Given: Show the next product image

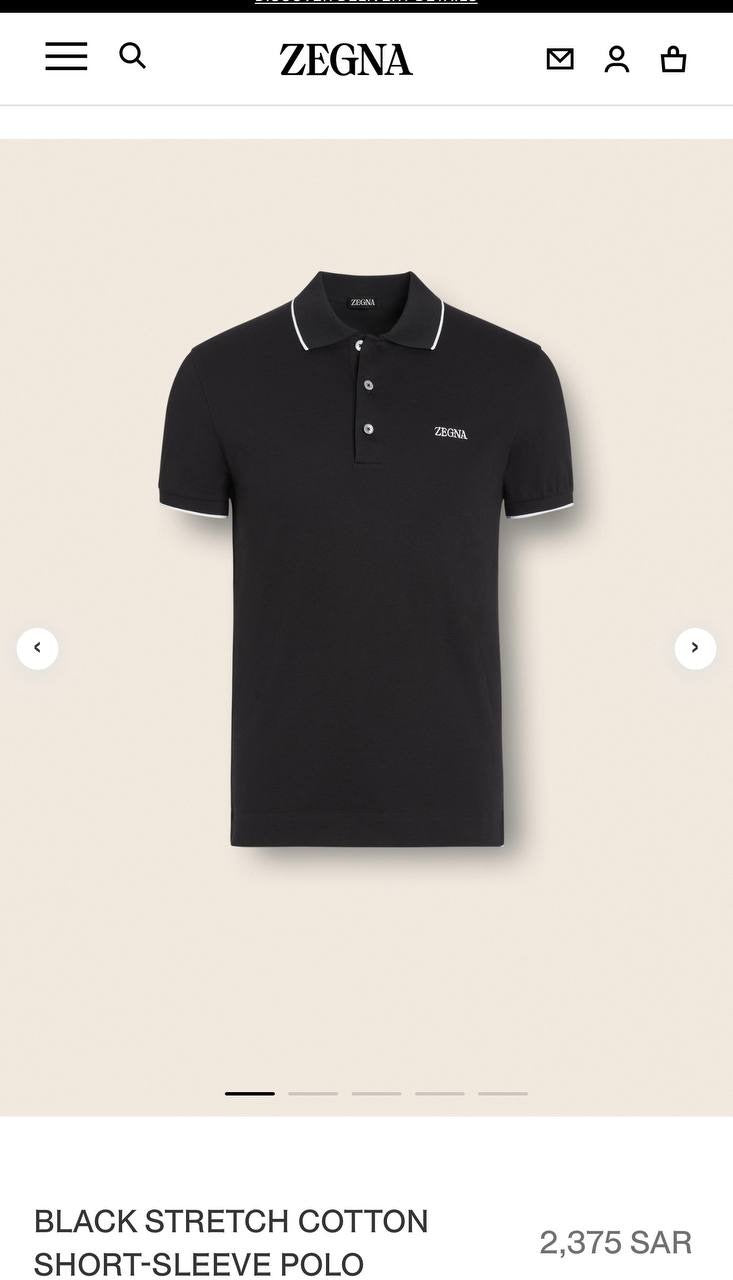Looking at the screenshot, I should point(695,648).
